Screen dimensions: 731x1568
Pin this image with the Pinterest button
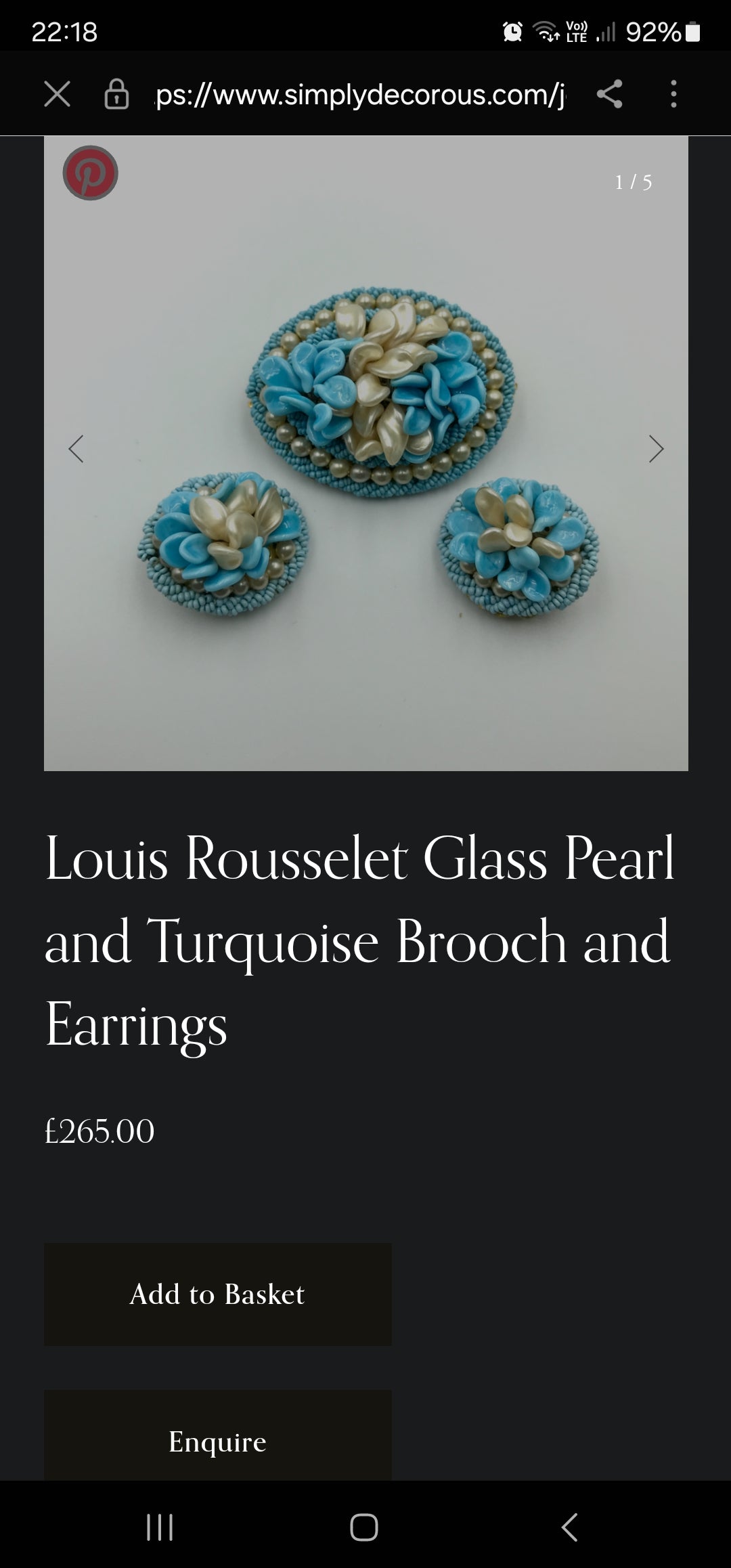pyautogui.click(x=91, y=173)
